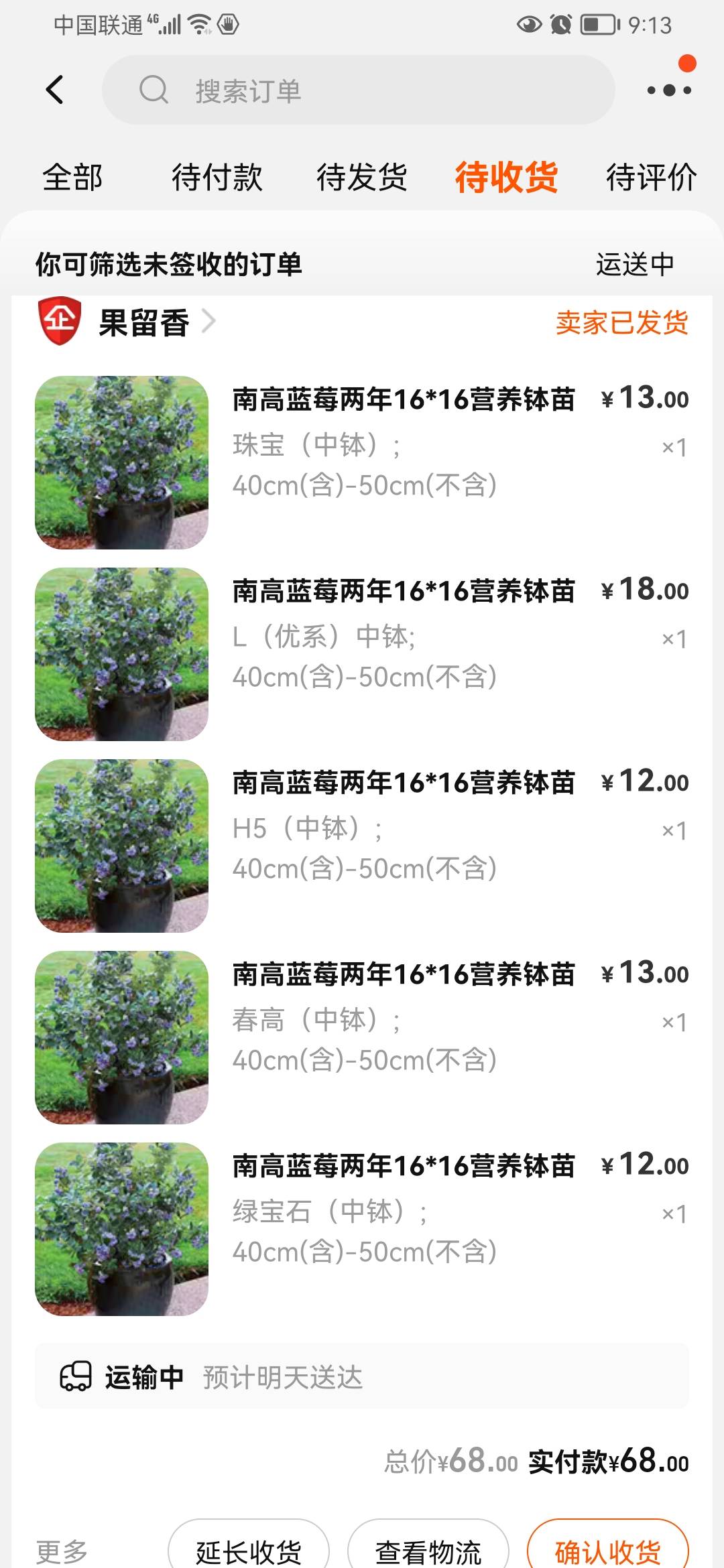Viewport: 724px width, 1568px height.
Task: Switch to the 全部 orders tab
Action: pyautogui.click(x=72, y=178)
